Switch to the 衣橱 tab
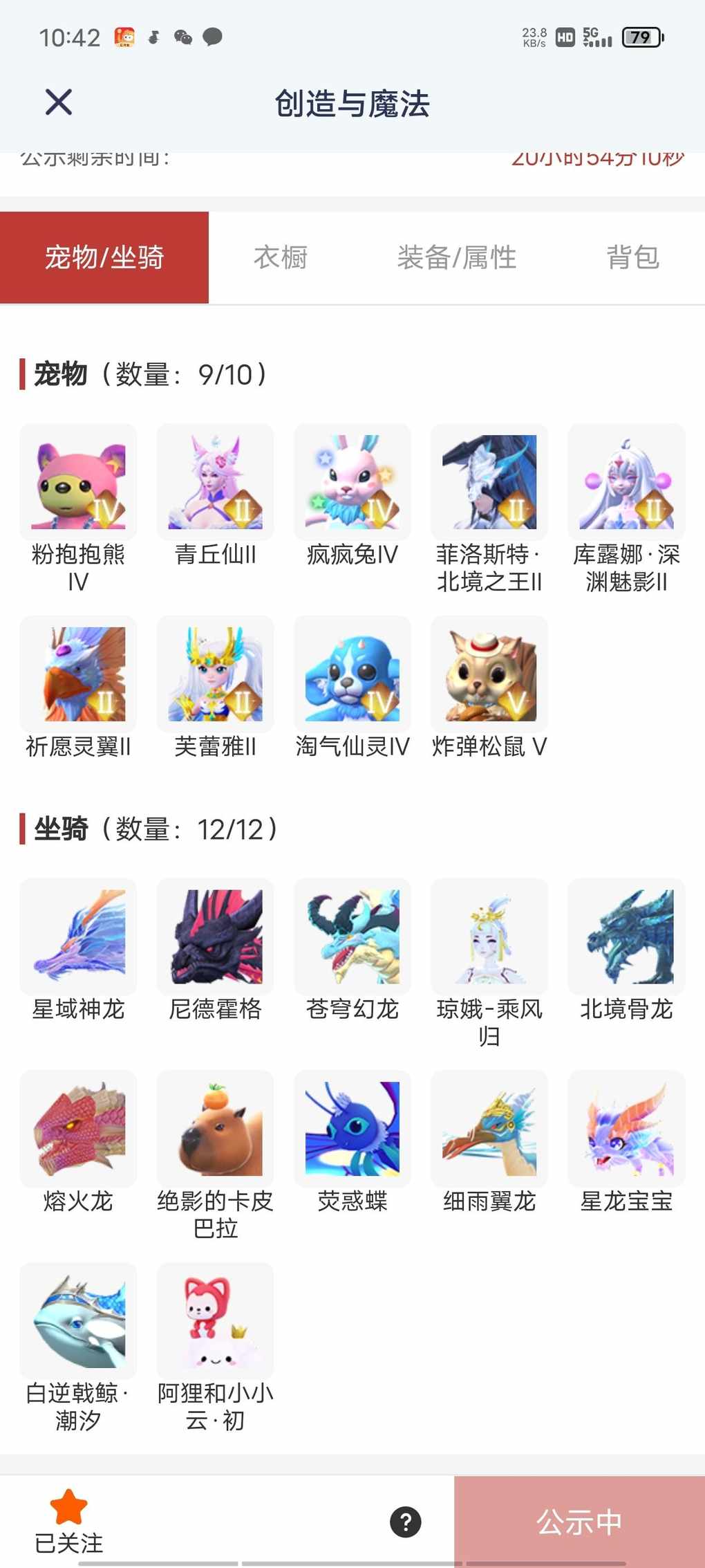This screenshot has height=1568, width=705. click(x=280, y=257)
